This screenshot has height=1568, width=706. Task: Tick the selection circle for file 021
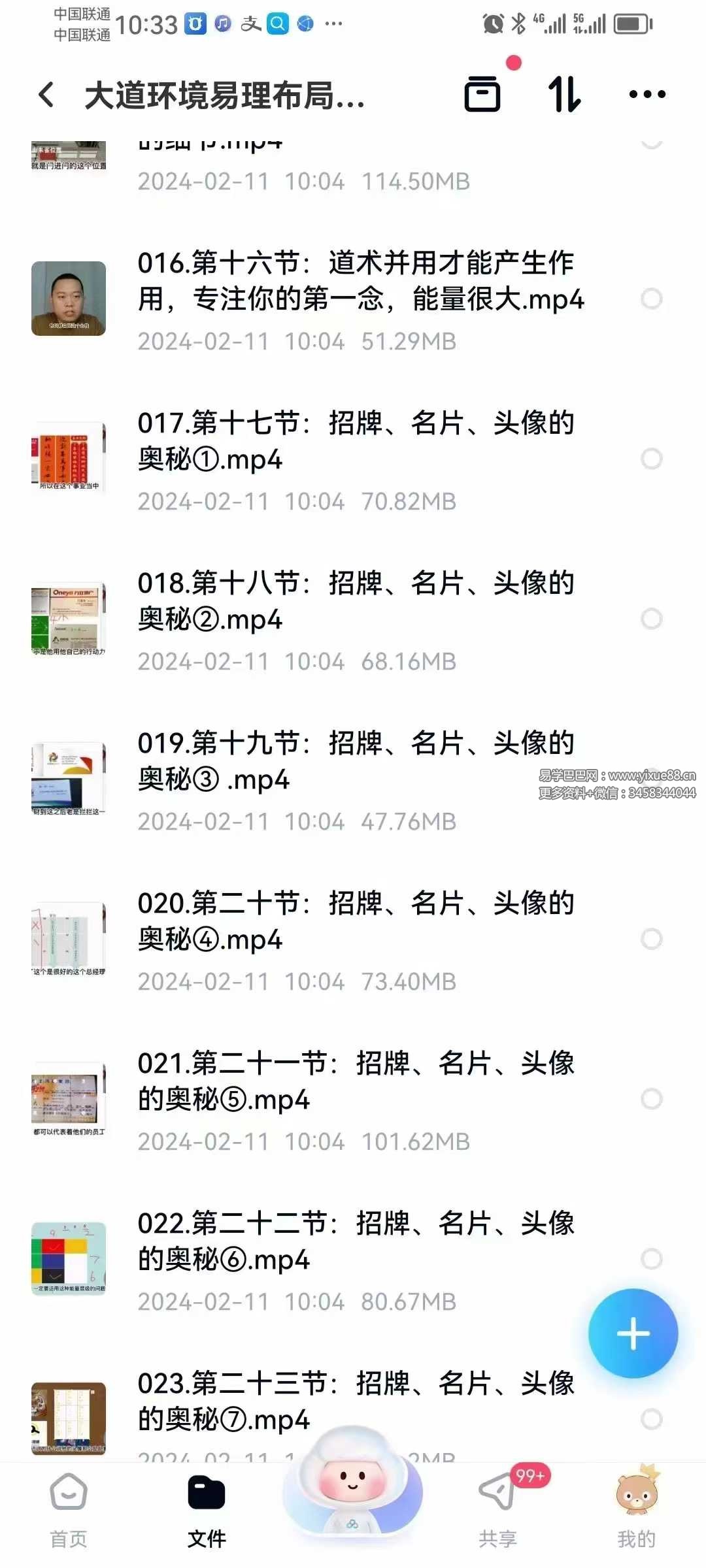pyautogui.click(x=652, y=1099)
